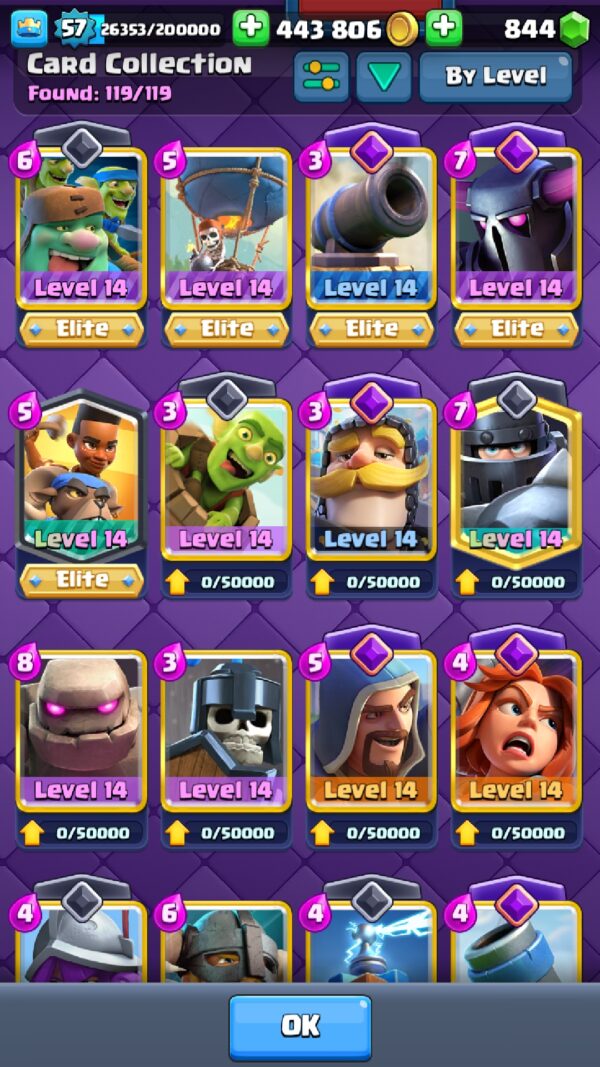The width and height of the screenshot is (600, 1067).
Task: Confirm with the OK button
Action: (x=300, y=1027)
